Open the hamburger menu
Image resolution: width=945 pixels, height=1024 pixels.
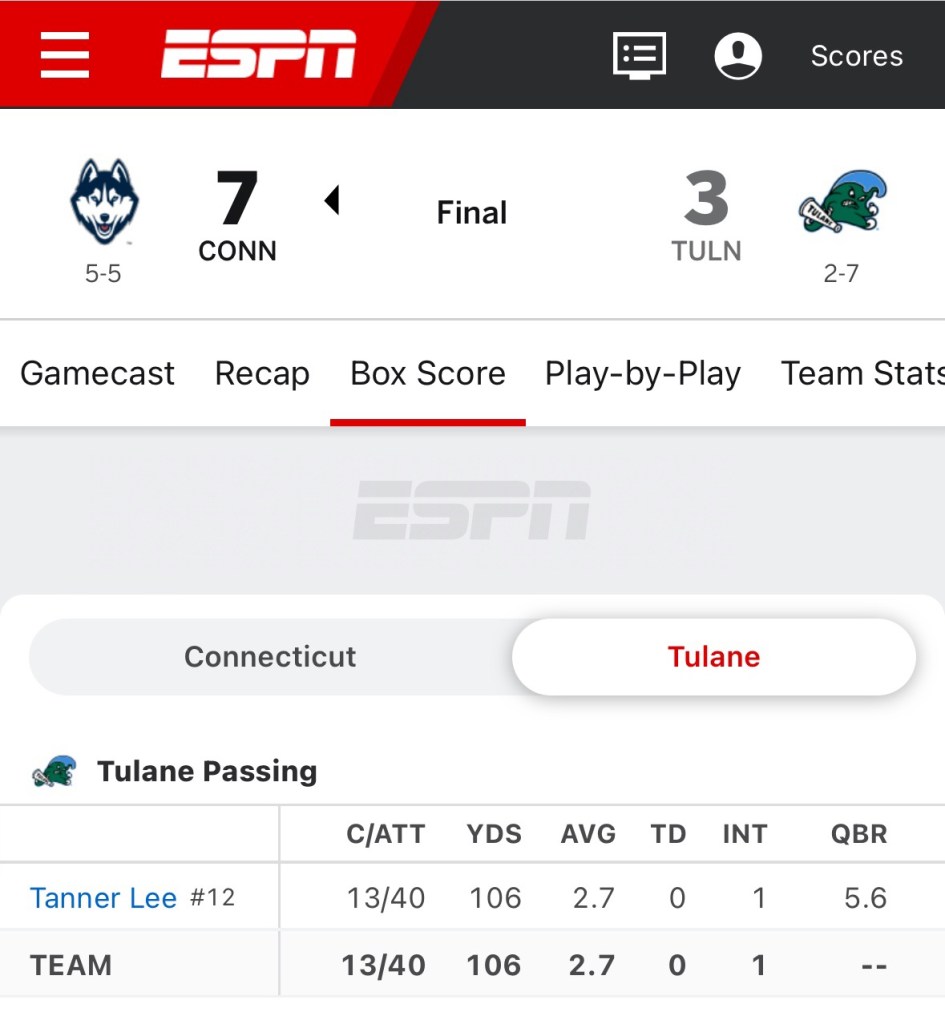click(65, 54)
